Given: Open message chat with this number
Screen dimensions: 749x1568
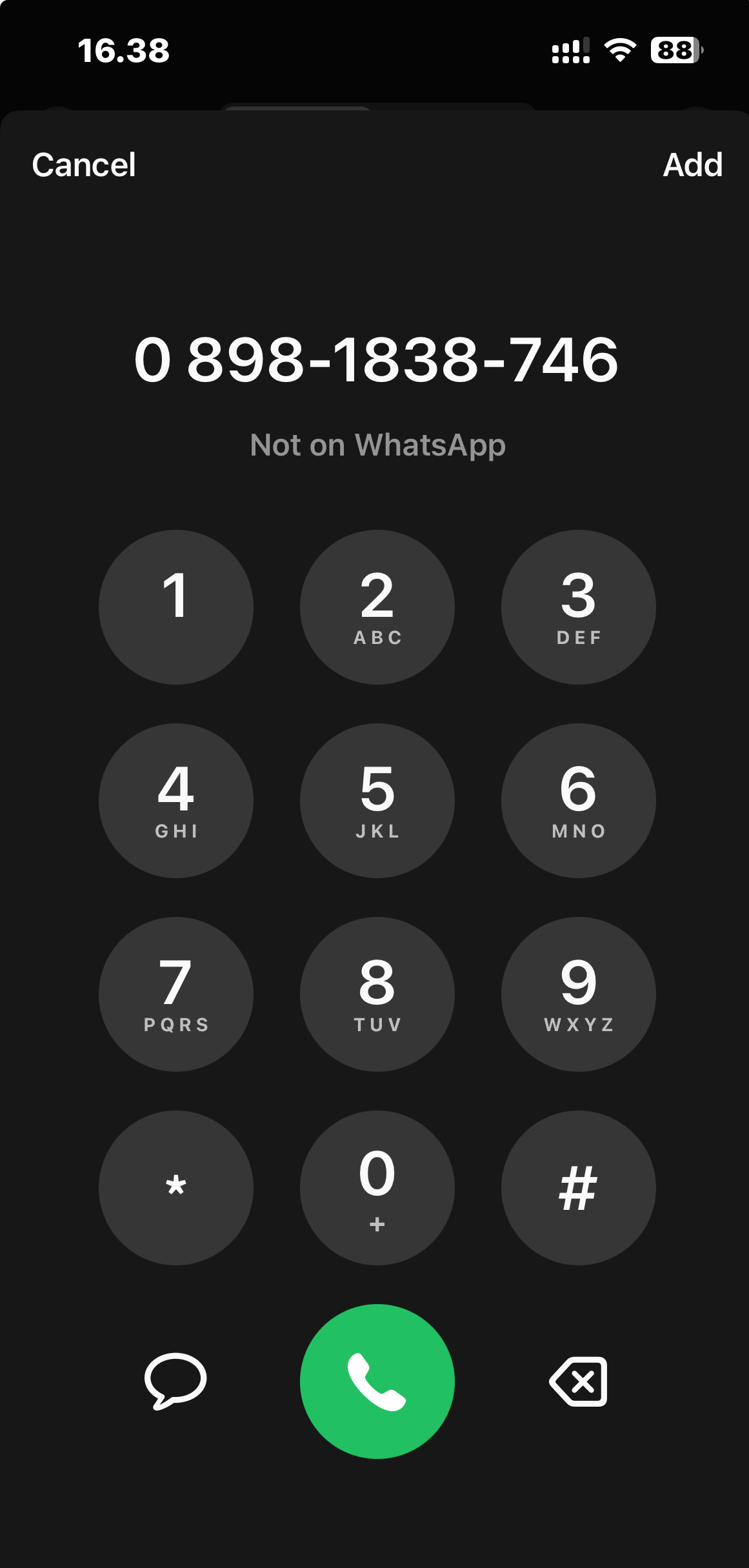Looking at the screenshot, I should (x=175, y=1381).
